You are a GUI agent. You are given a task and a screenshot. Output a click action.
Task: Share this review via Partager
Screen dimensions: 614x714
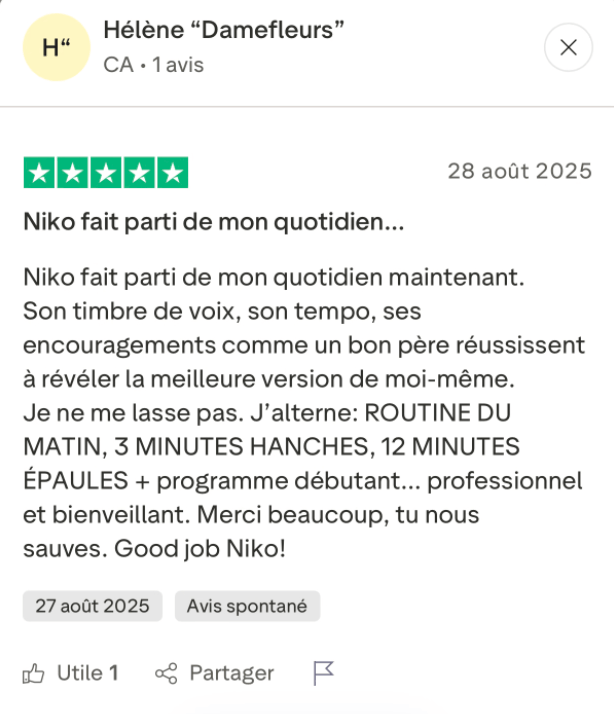[x=215, y=673]
